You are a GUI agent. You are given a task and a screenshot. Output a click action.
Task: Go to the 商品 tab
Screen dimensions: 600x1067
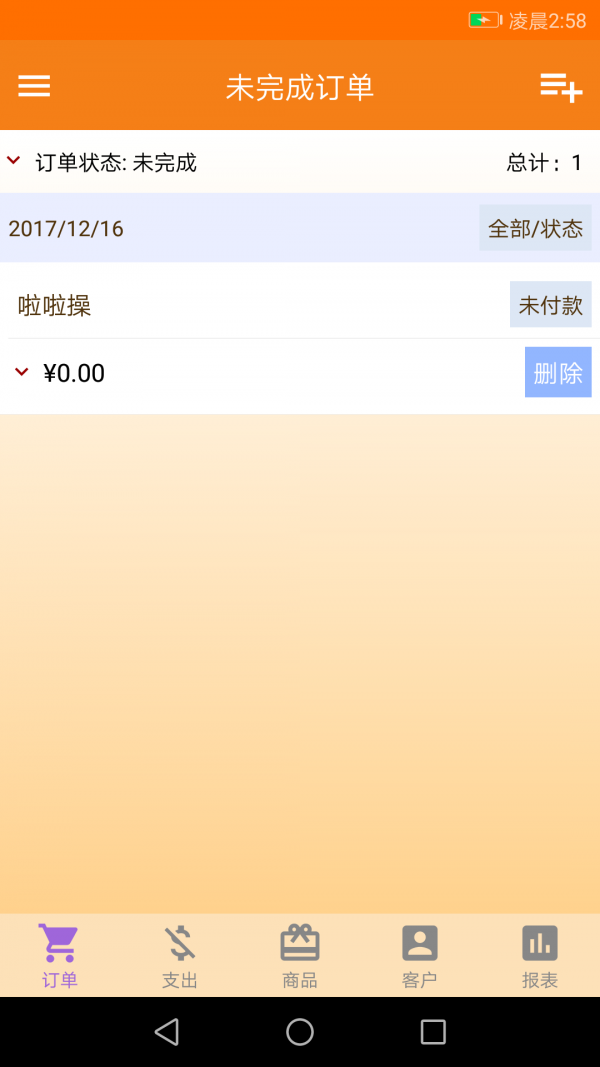point(299,957)
